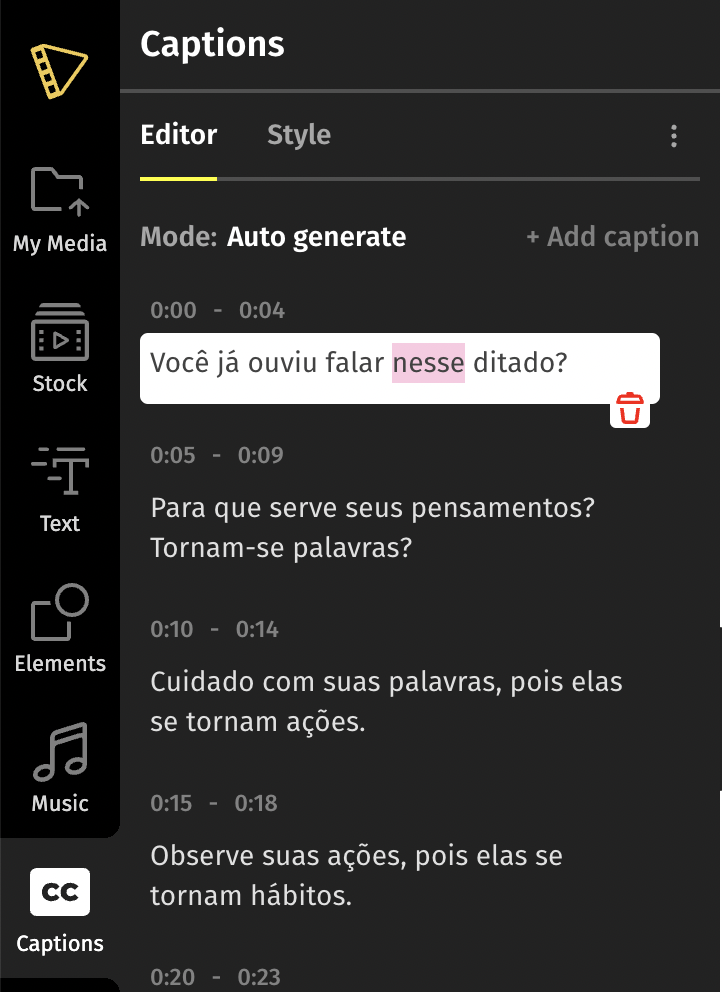Select the caption "Observe suas ações"
The image size is (722, 992).
[x=356, y=876]
